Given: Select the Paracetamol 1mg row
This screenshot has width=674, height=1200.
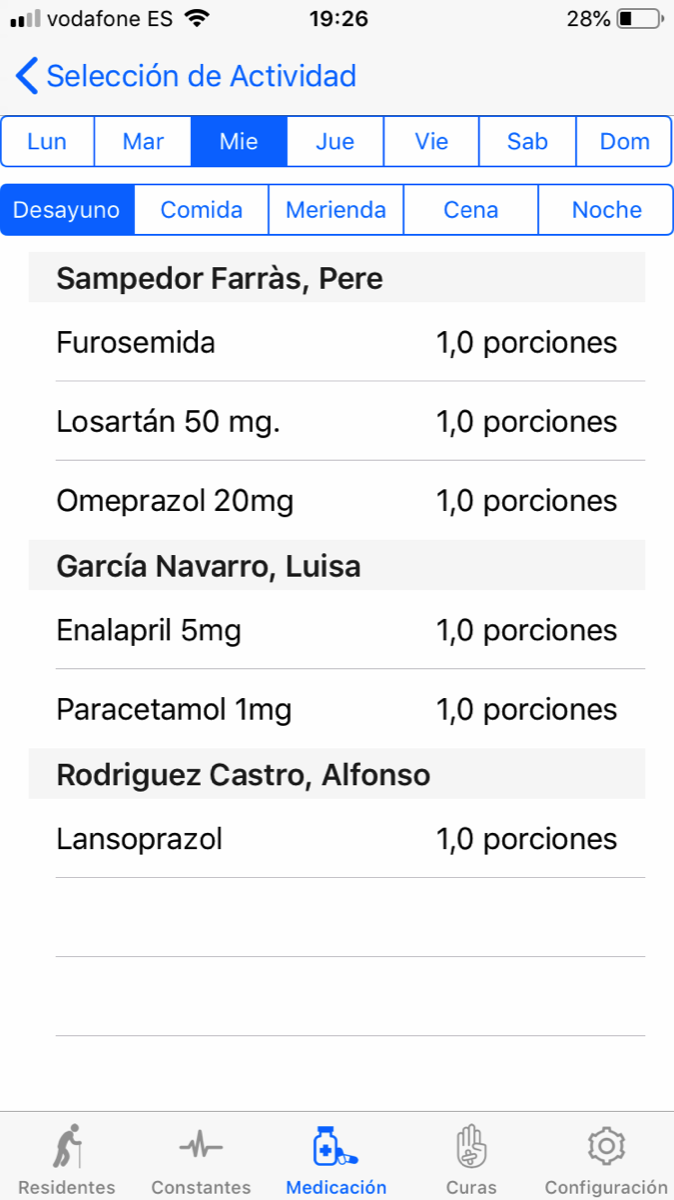Looking at the screenshot, I should [337, 710].
